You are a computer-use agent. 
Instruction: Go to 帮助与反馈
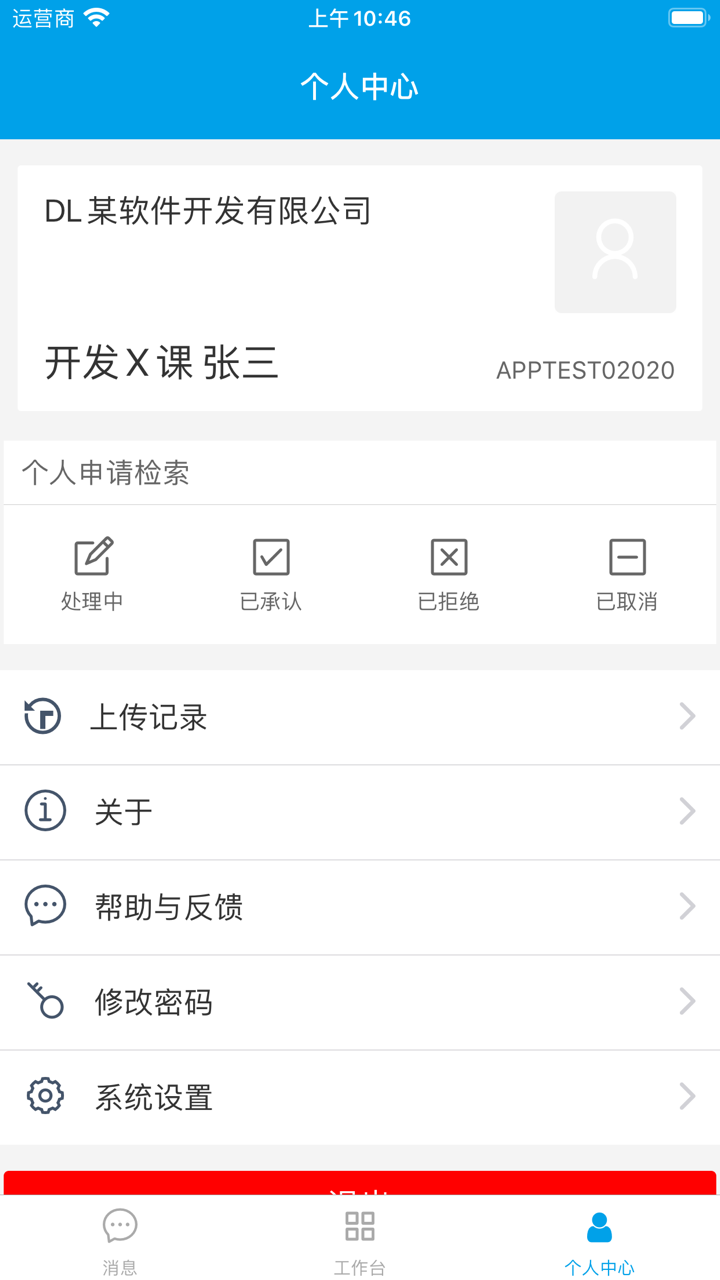click(x=360, y=906)
